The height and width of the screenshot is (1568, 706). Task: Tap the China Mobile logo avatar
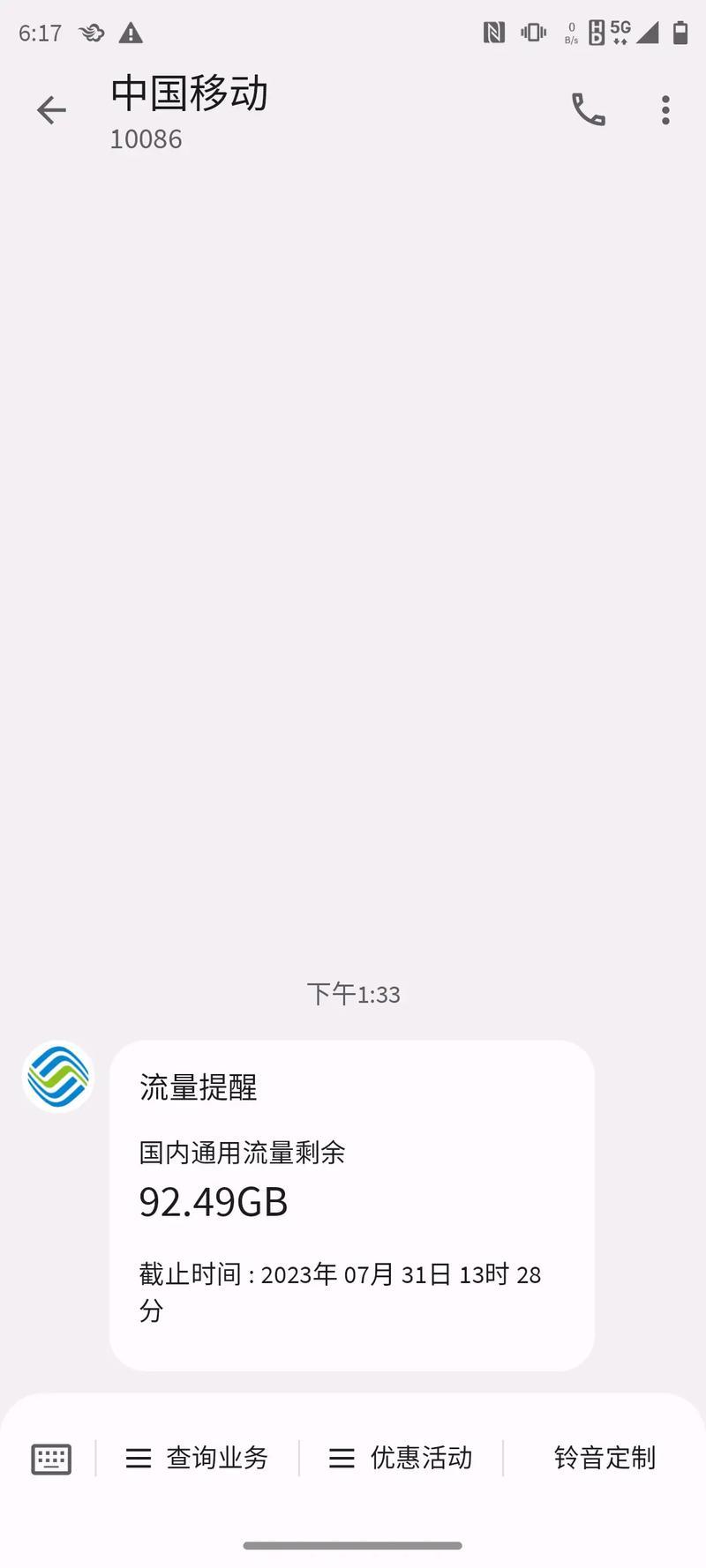click(57, 1076)
